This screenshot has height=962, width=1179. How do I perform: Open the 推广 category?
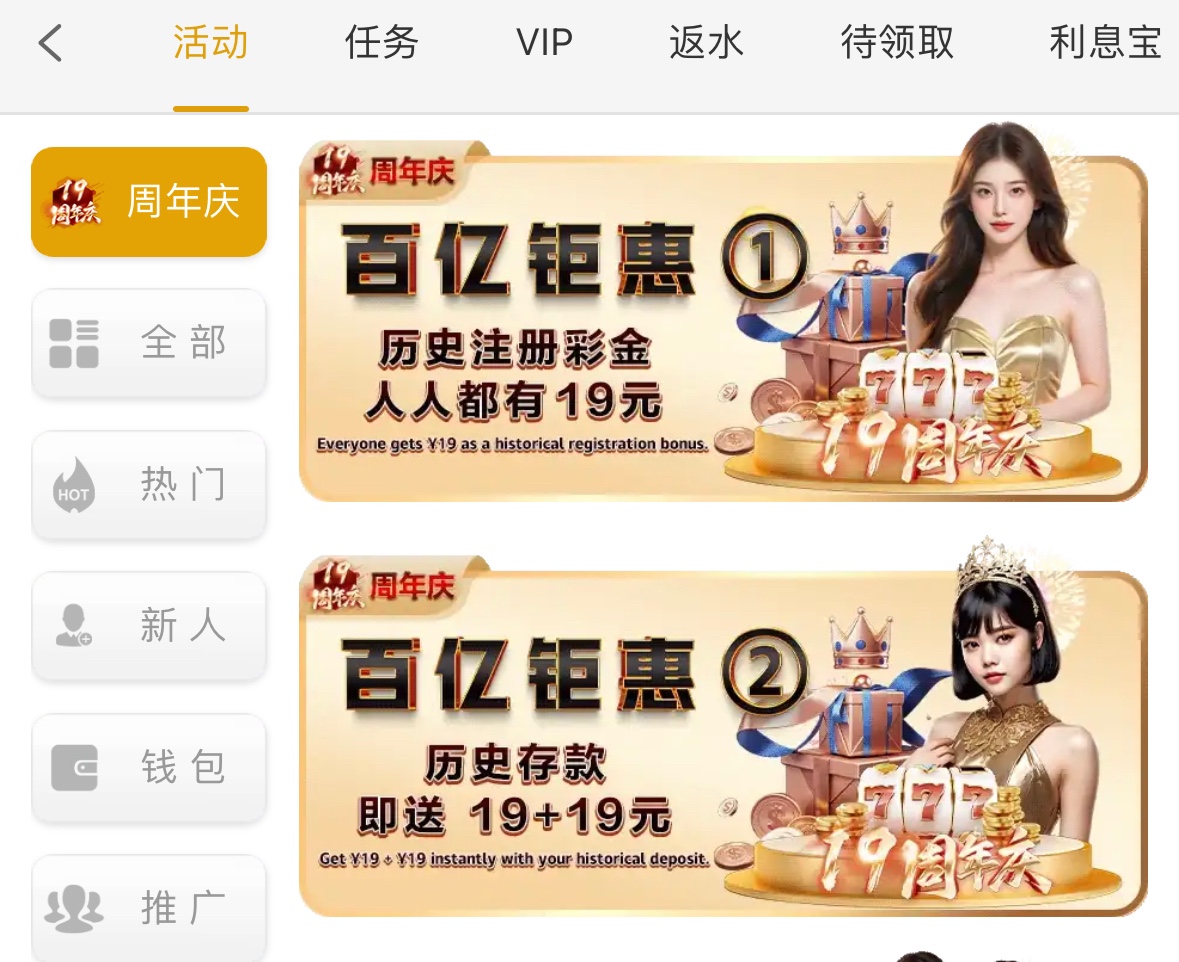click(x=149, y=908)
